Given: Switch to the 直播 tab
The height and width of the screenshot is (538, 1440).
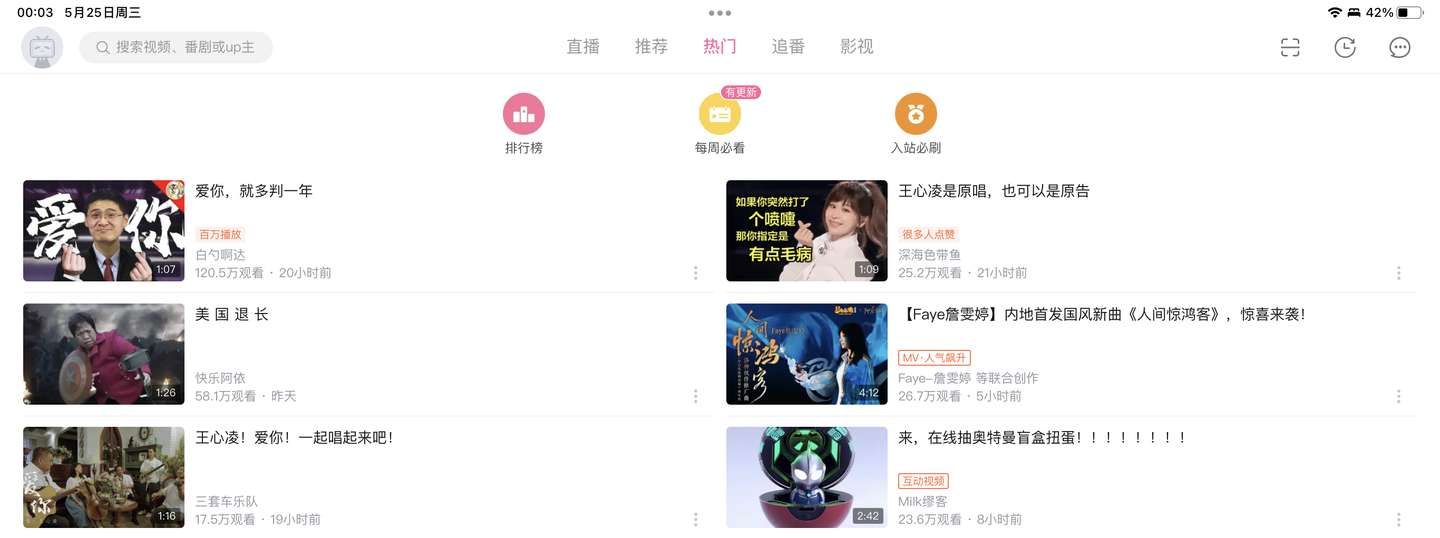Looking at the screenshot, I should pos(583,47).
